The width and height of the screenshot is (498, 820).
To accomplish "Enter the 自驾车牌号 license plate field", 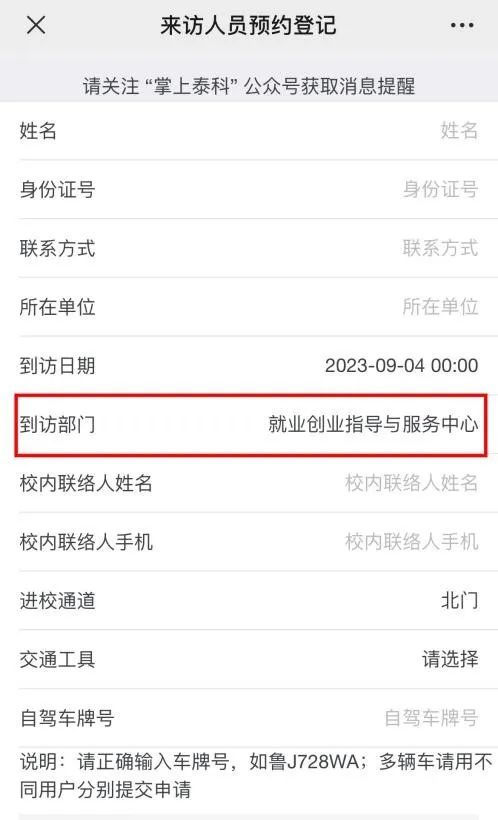I will pyautogui.click(x=249, y=718).
